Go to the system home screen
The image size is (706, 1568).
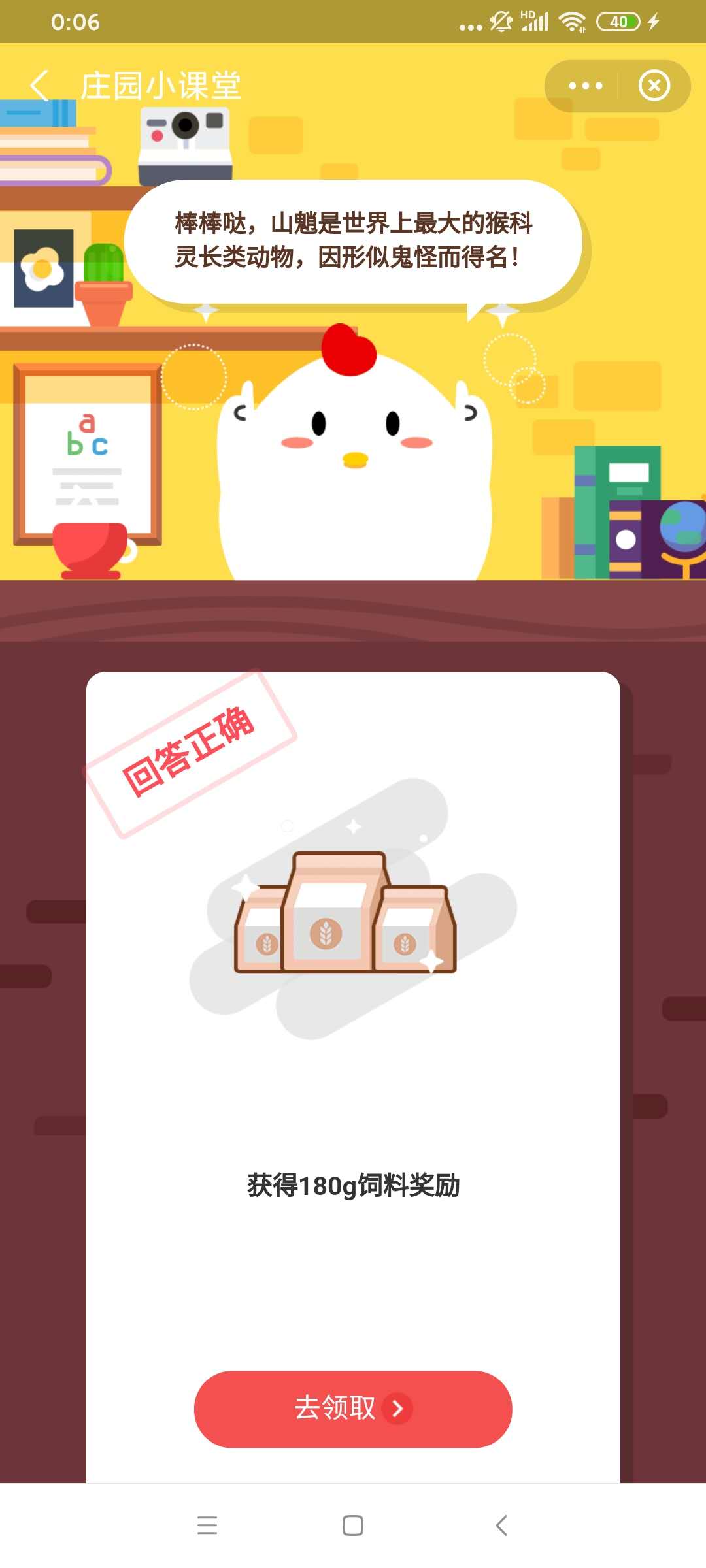353,1525
